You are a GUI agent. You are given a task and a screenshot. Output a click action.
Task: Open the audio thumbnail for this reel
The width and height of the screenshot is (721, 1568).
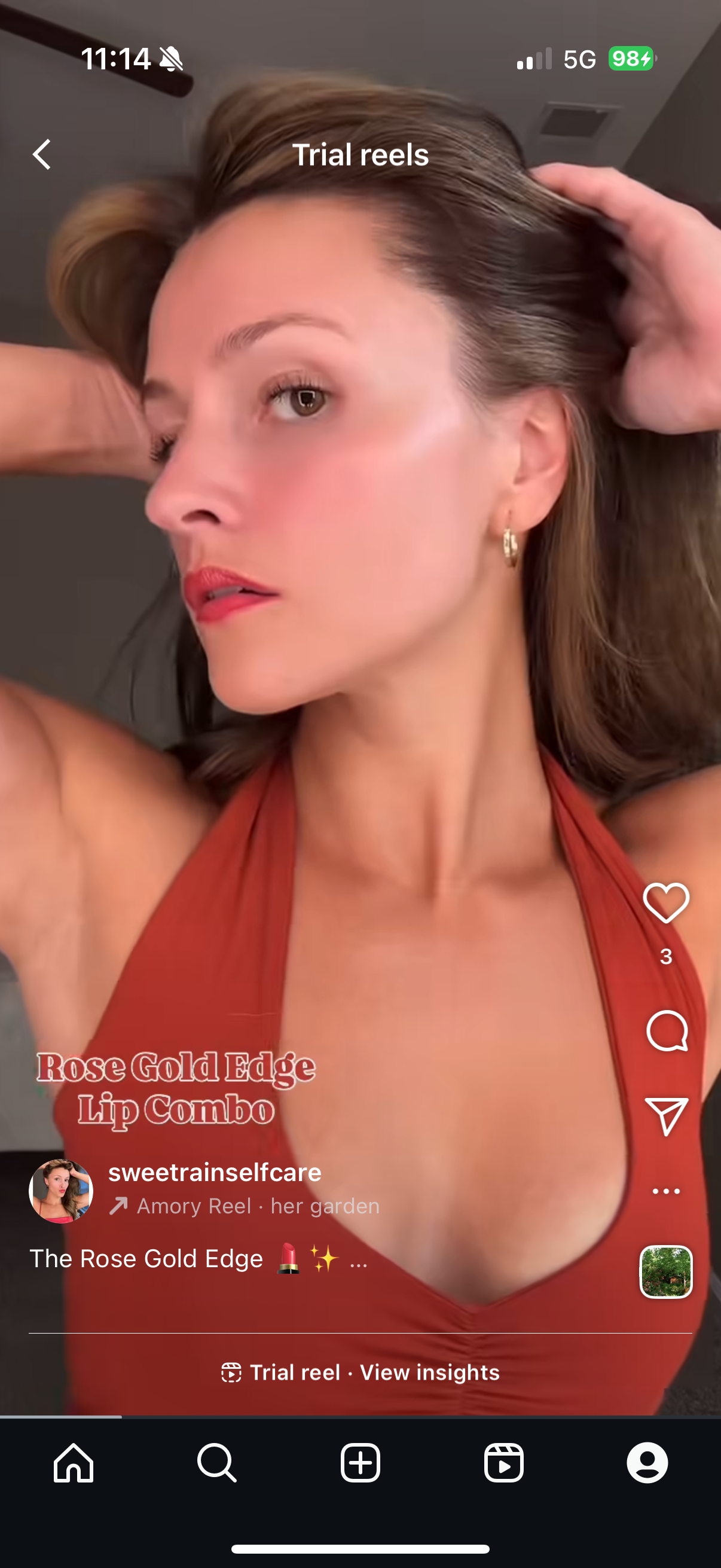(665, 1271)
